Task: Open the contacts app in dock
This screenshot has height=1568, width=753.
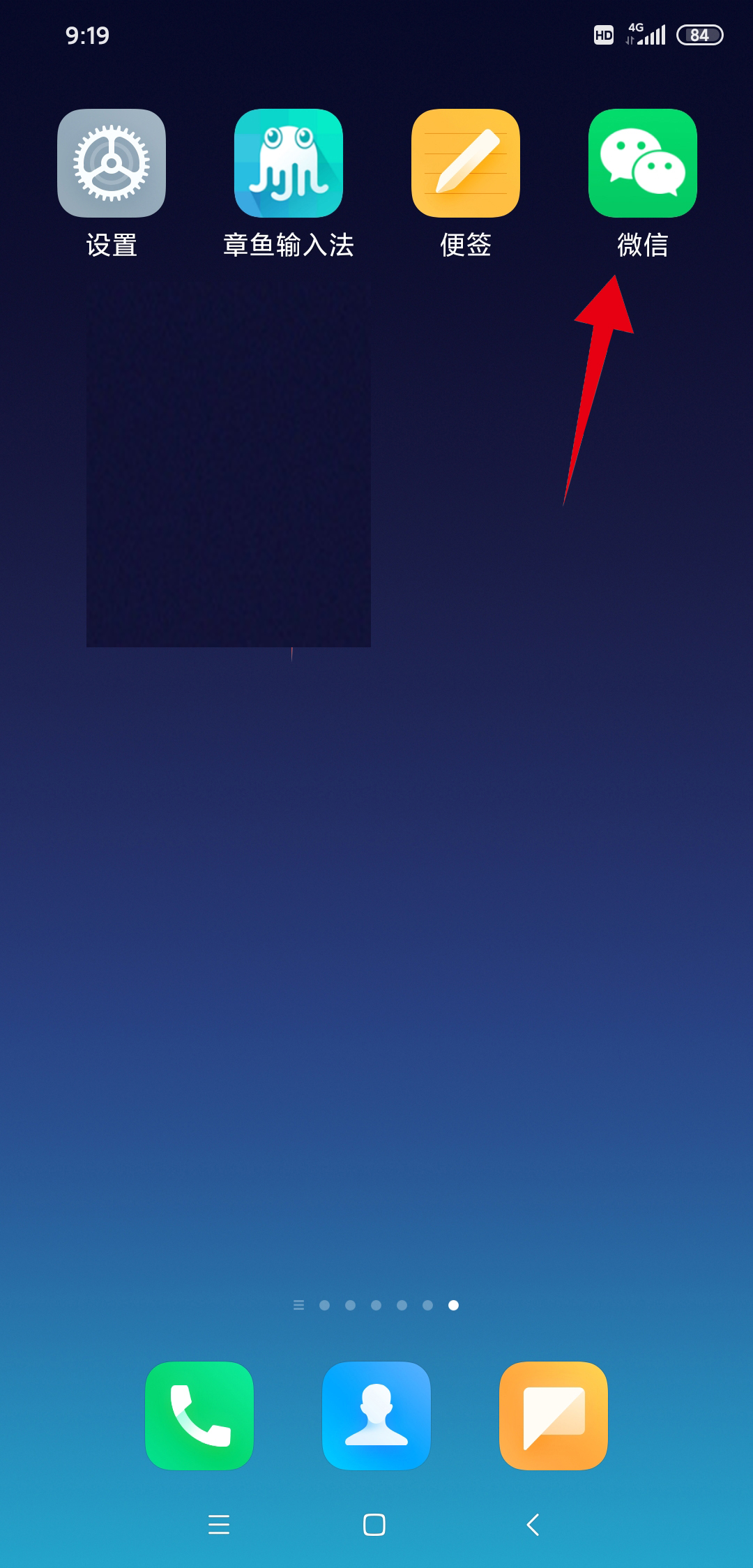Action: [x=376, y=1415]
